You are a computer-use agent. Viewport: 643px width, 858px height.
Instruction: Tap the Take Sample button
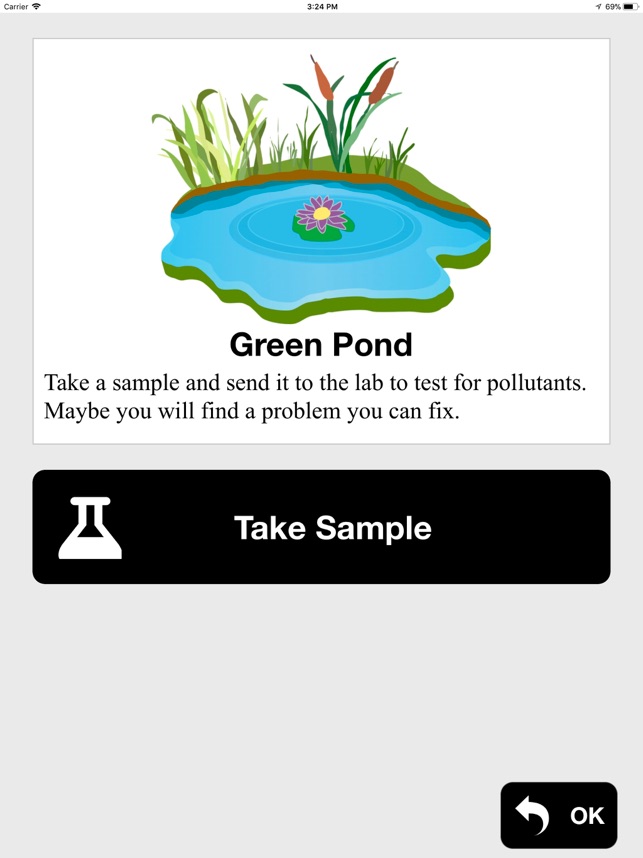[x=321, y=527]
